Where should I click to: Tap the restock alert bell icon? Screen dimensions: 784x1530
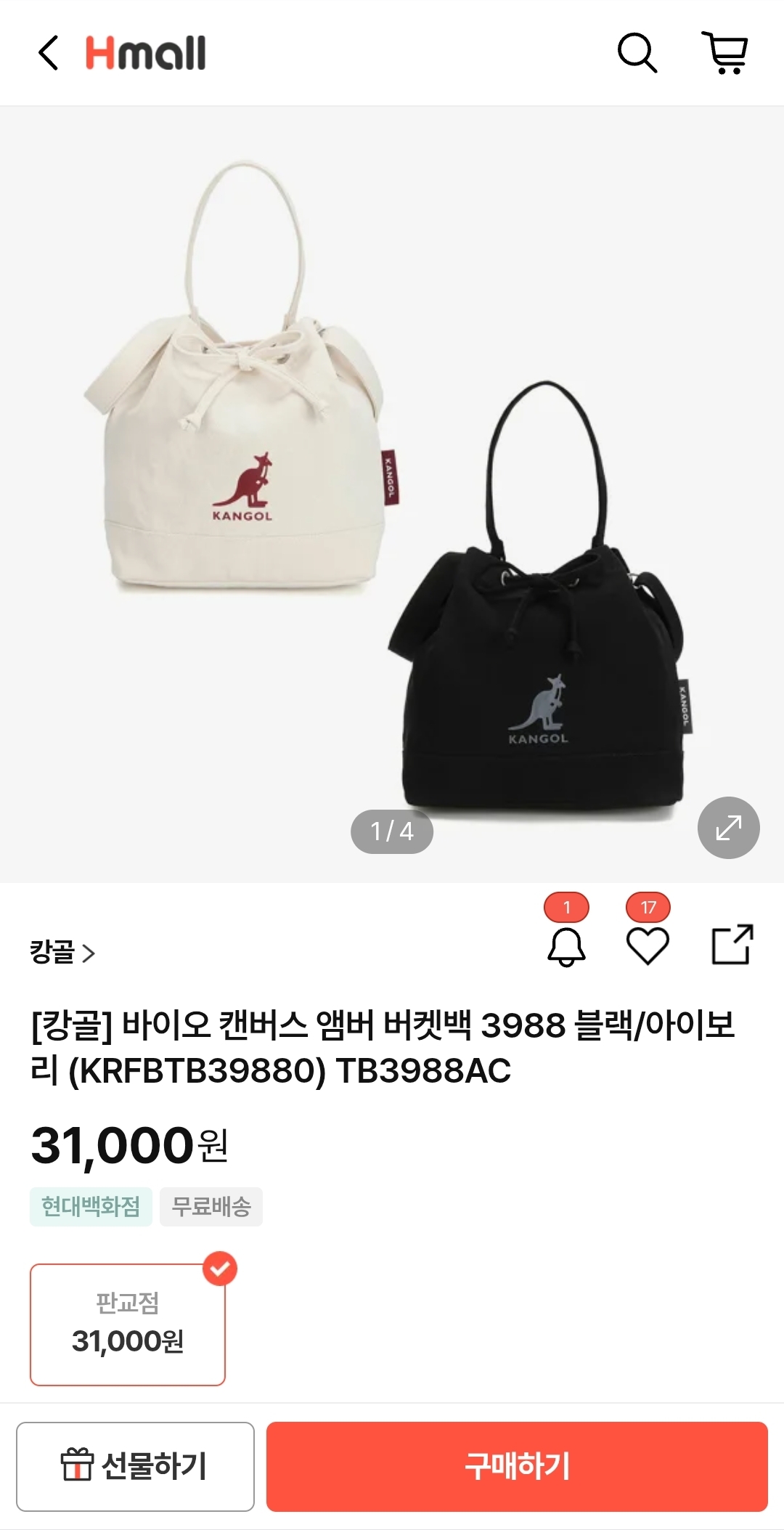[x=566, y=945]
